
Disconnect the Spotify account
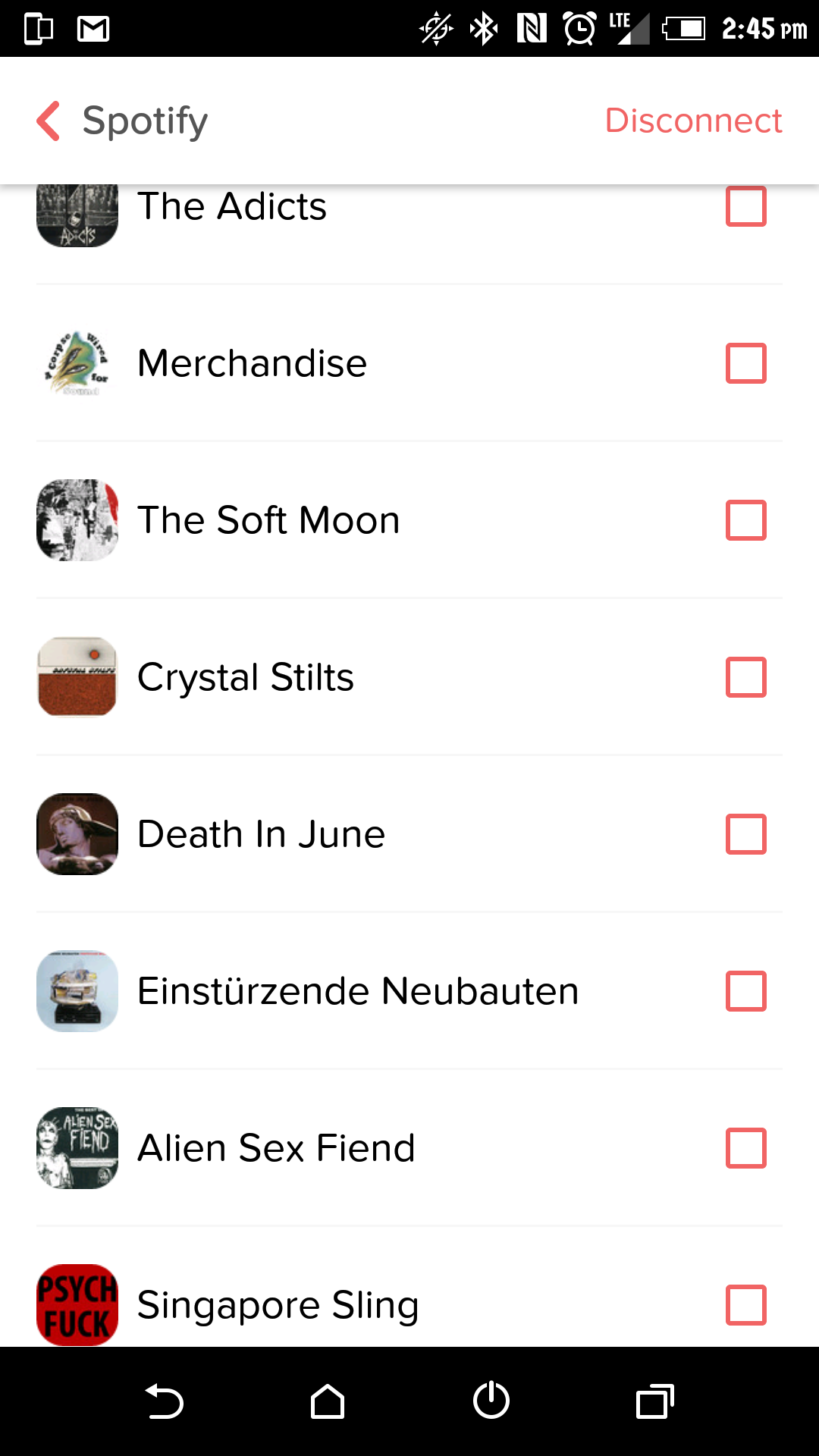pyautogui.click(x=693, y=121)
